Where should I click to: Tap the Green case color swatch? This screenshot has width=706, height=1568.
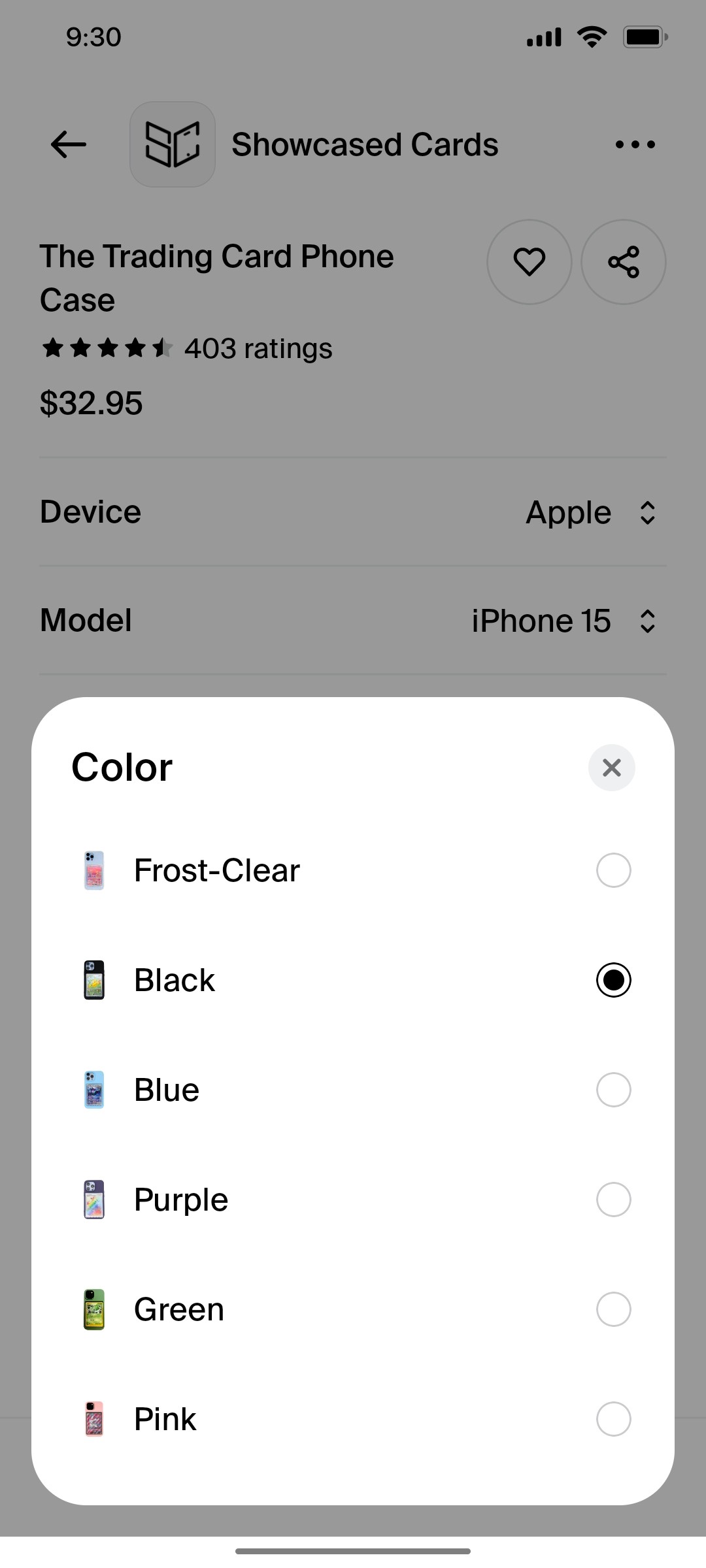tap(93, 1309)
